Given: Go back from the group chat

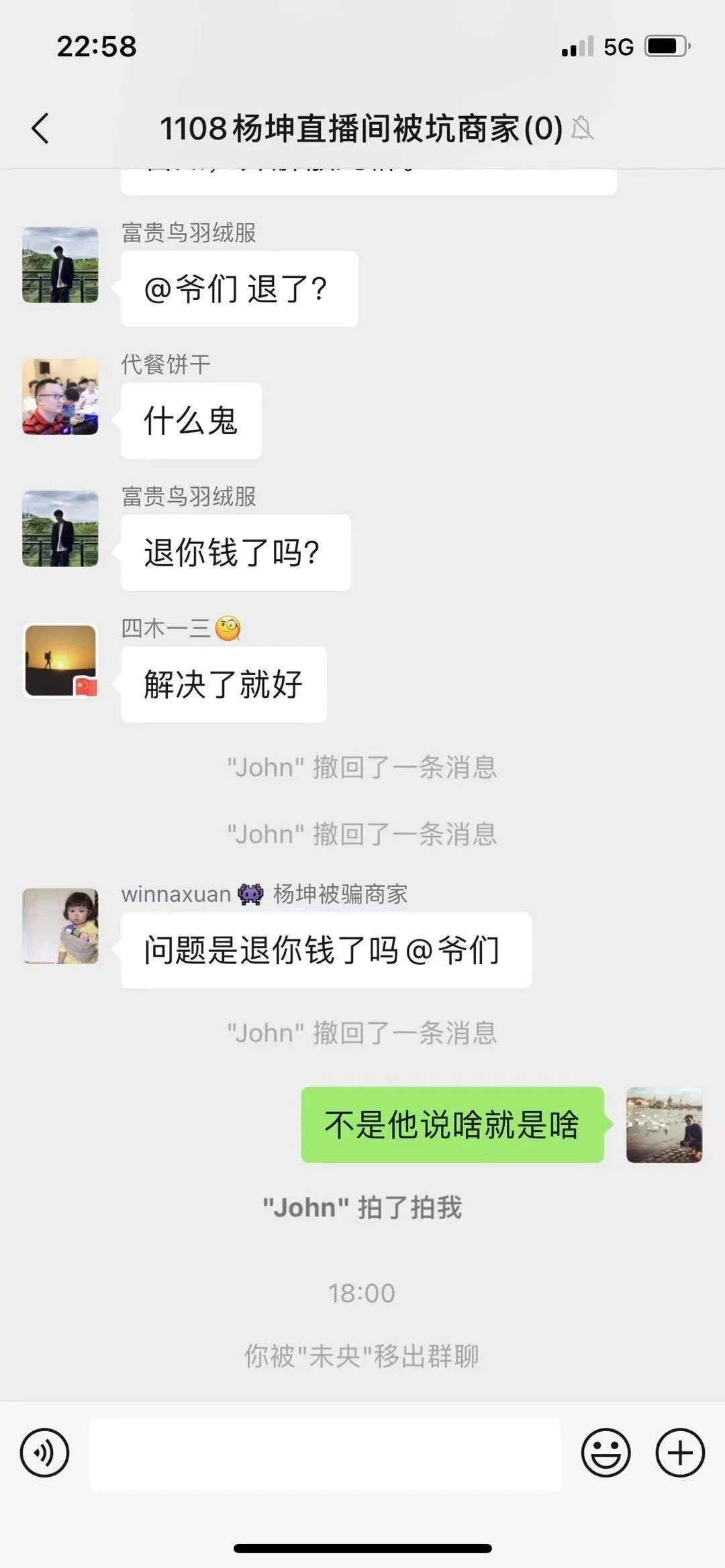Looking at the screenshot, I should point(40,128).
